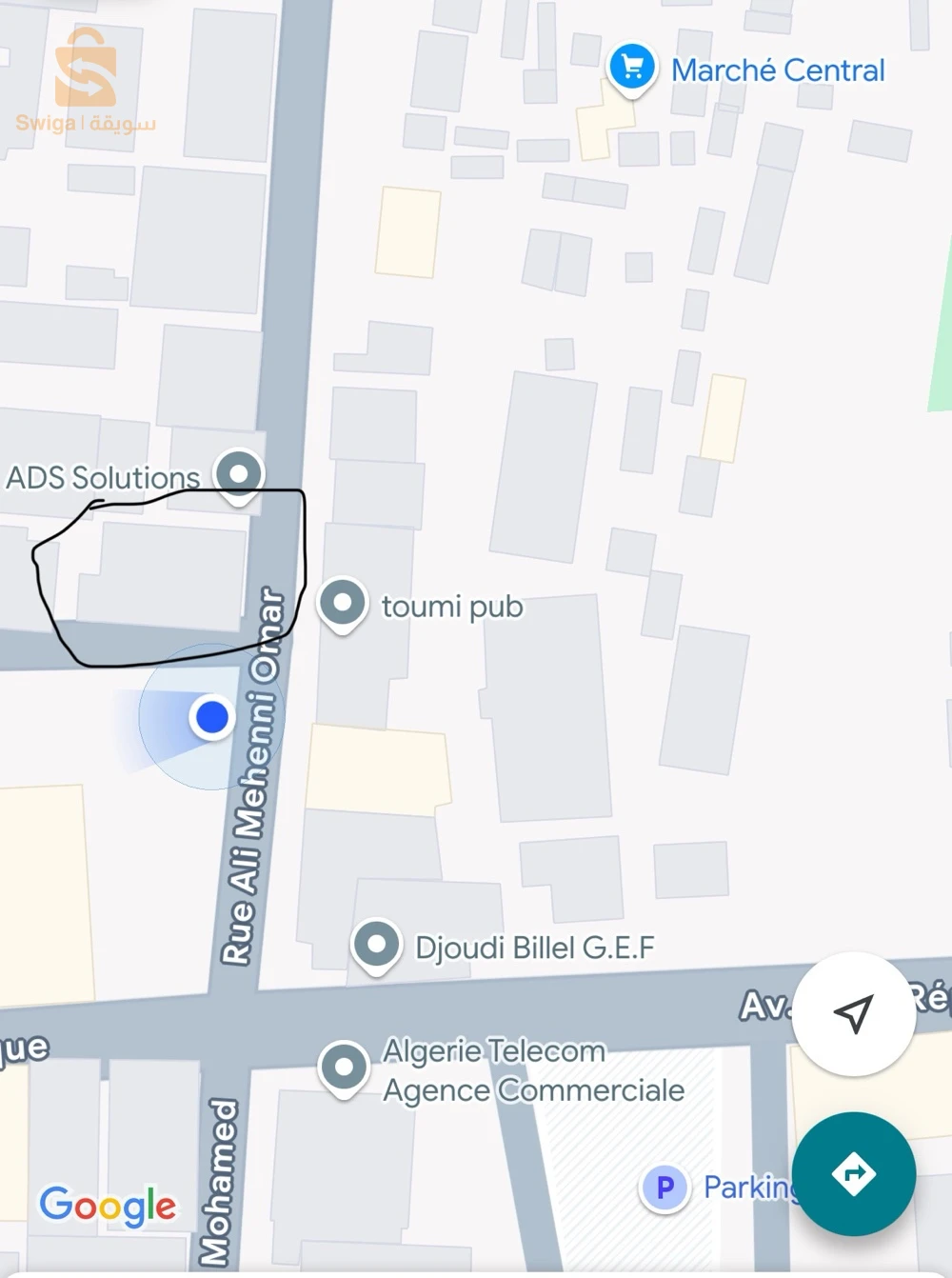The width and height of the screenshot is (952, 1278).
Task: Open directions with the teal button
Action: [853, 1173]
